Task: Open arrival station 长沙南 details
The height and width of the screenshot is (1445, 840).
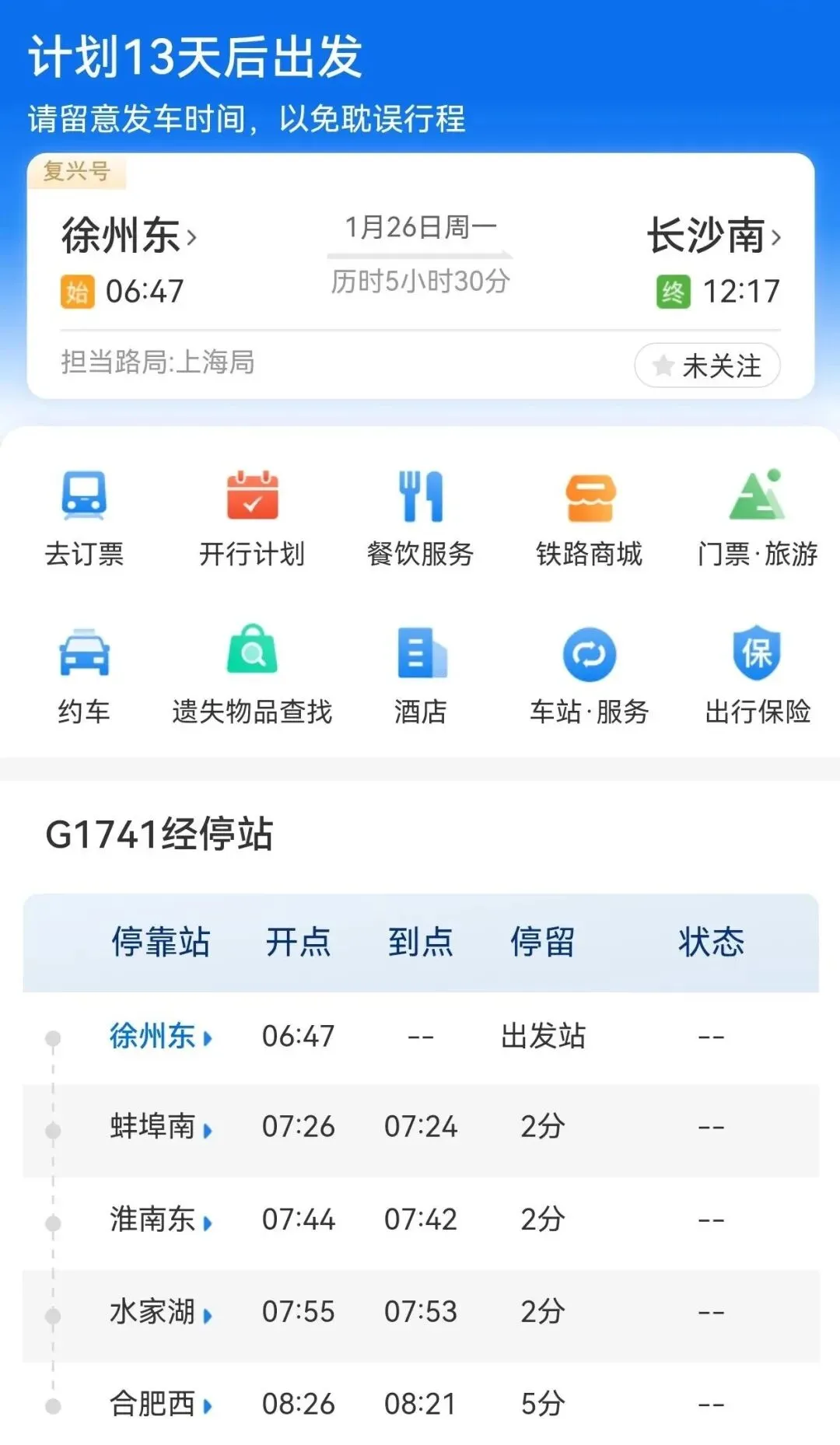Action: 714,236
